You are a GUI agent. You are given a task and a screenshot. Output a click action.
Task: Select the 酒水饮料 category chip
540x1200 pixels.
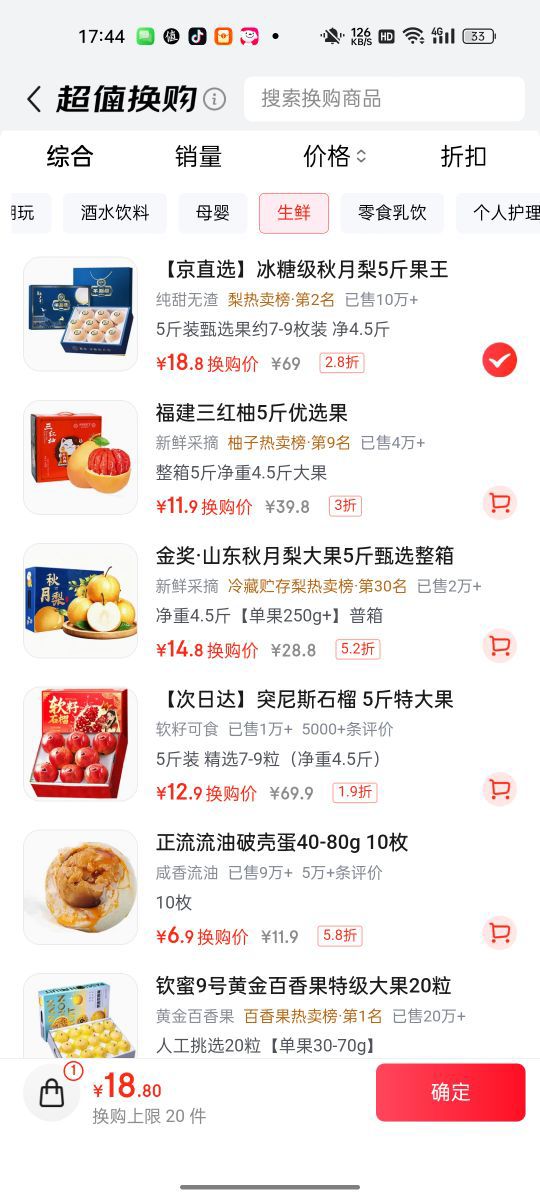115,213
